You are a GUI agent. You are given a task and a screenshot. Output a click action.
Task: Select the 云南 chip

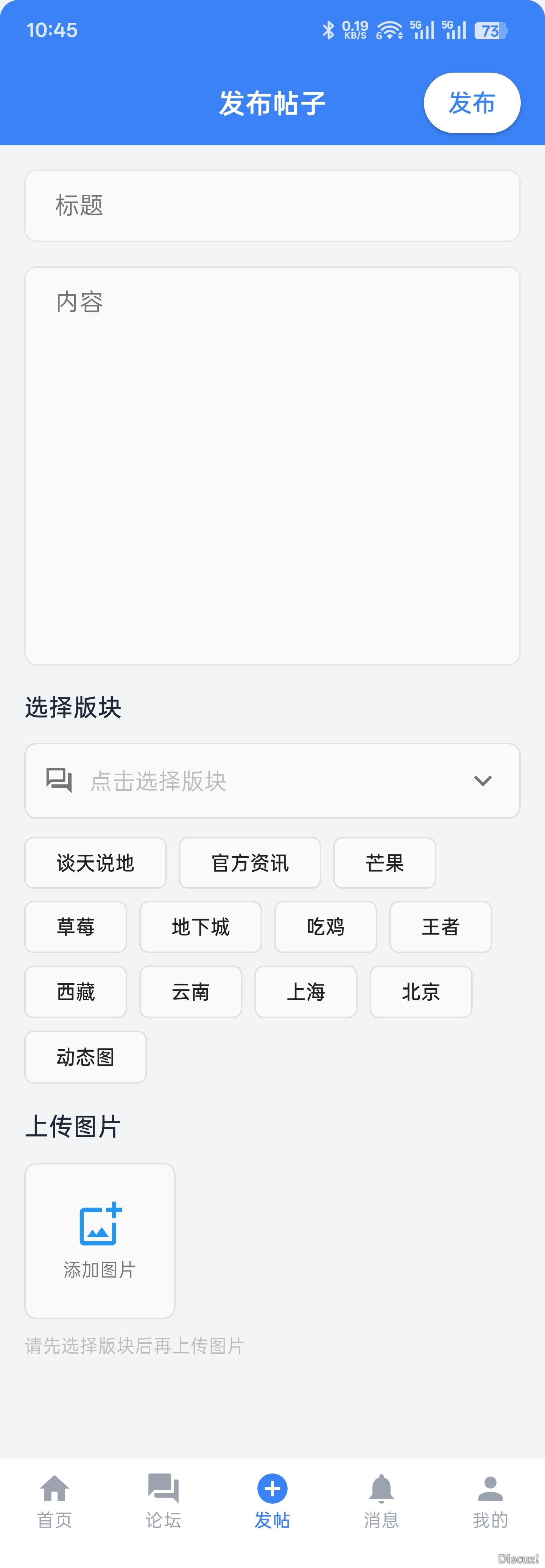coord(191,992)
